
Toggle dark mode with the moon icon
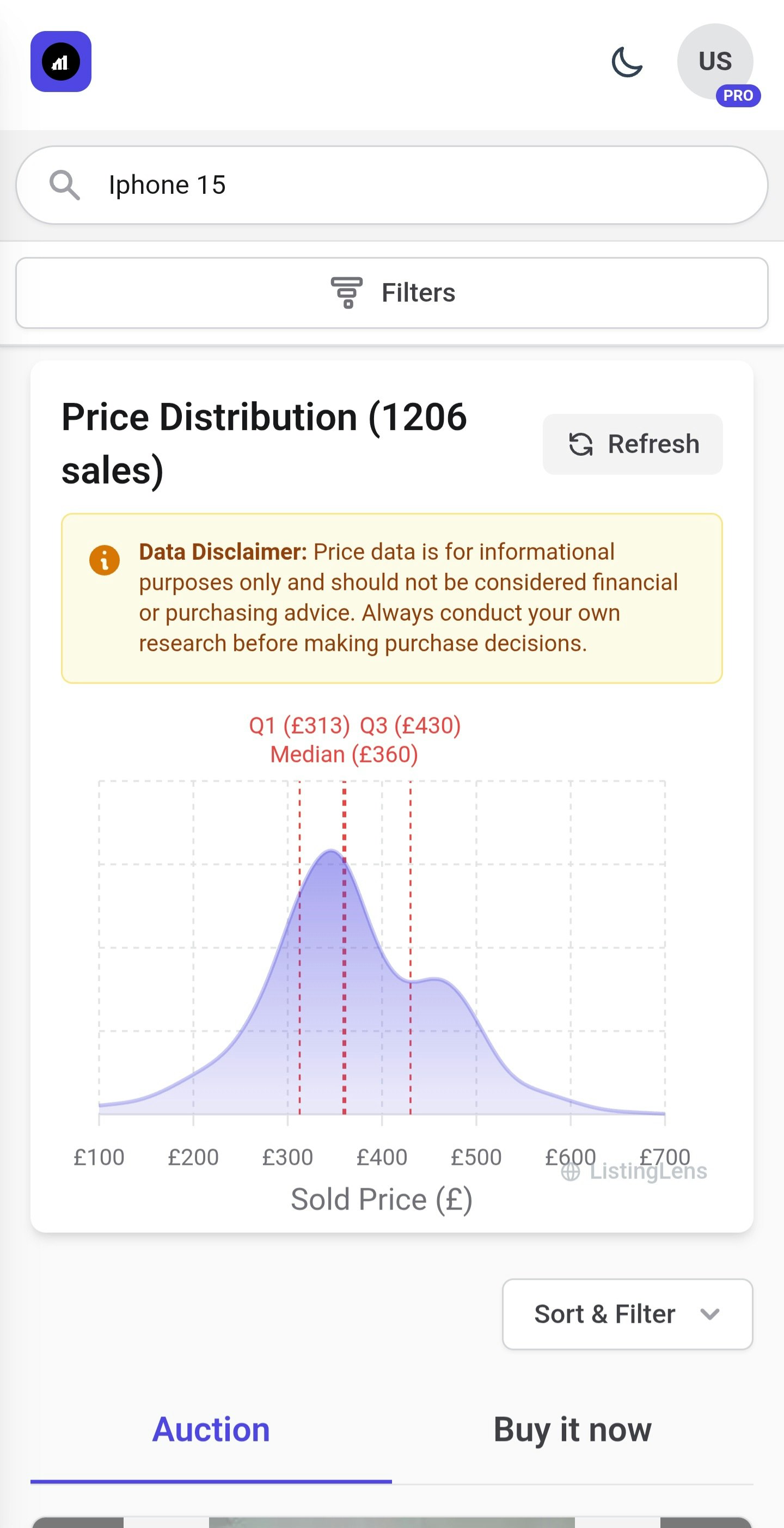click(627, 62)
